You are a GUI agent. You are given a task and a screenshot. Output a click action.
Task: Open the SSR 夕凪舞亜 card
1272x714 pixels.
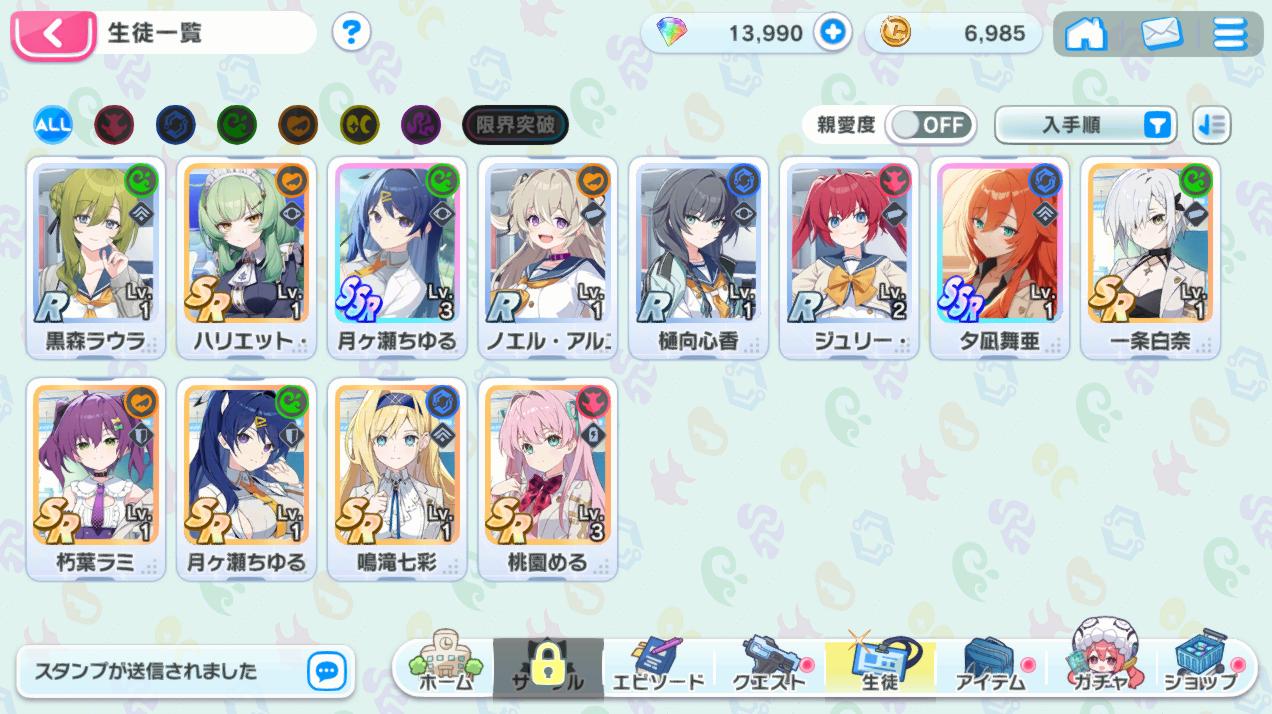coord(1000,257)
